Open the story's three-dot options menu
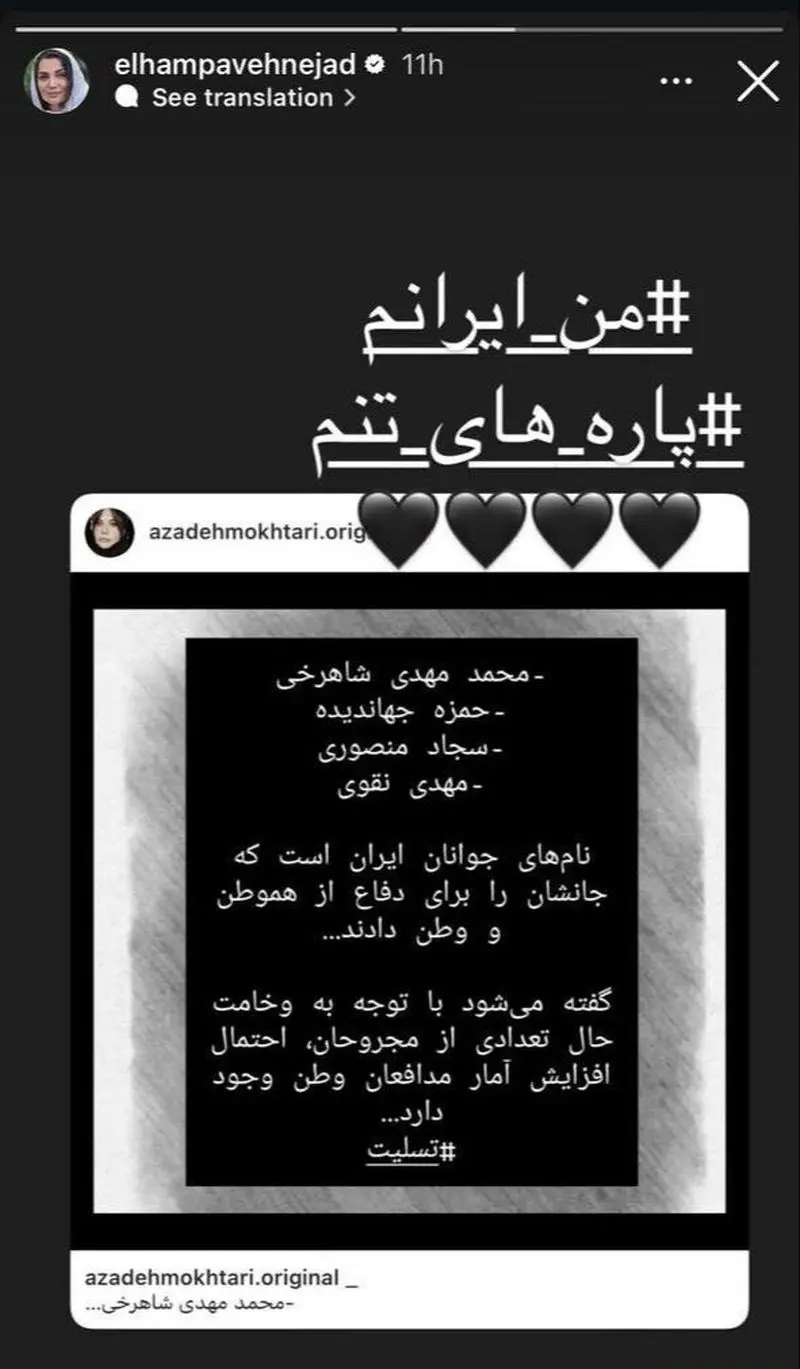Image resolution: width=800 pixels, height=1369 pixels. pos(677,81)
